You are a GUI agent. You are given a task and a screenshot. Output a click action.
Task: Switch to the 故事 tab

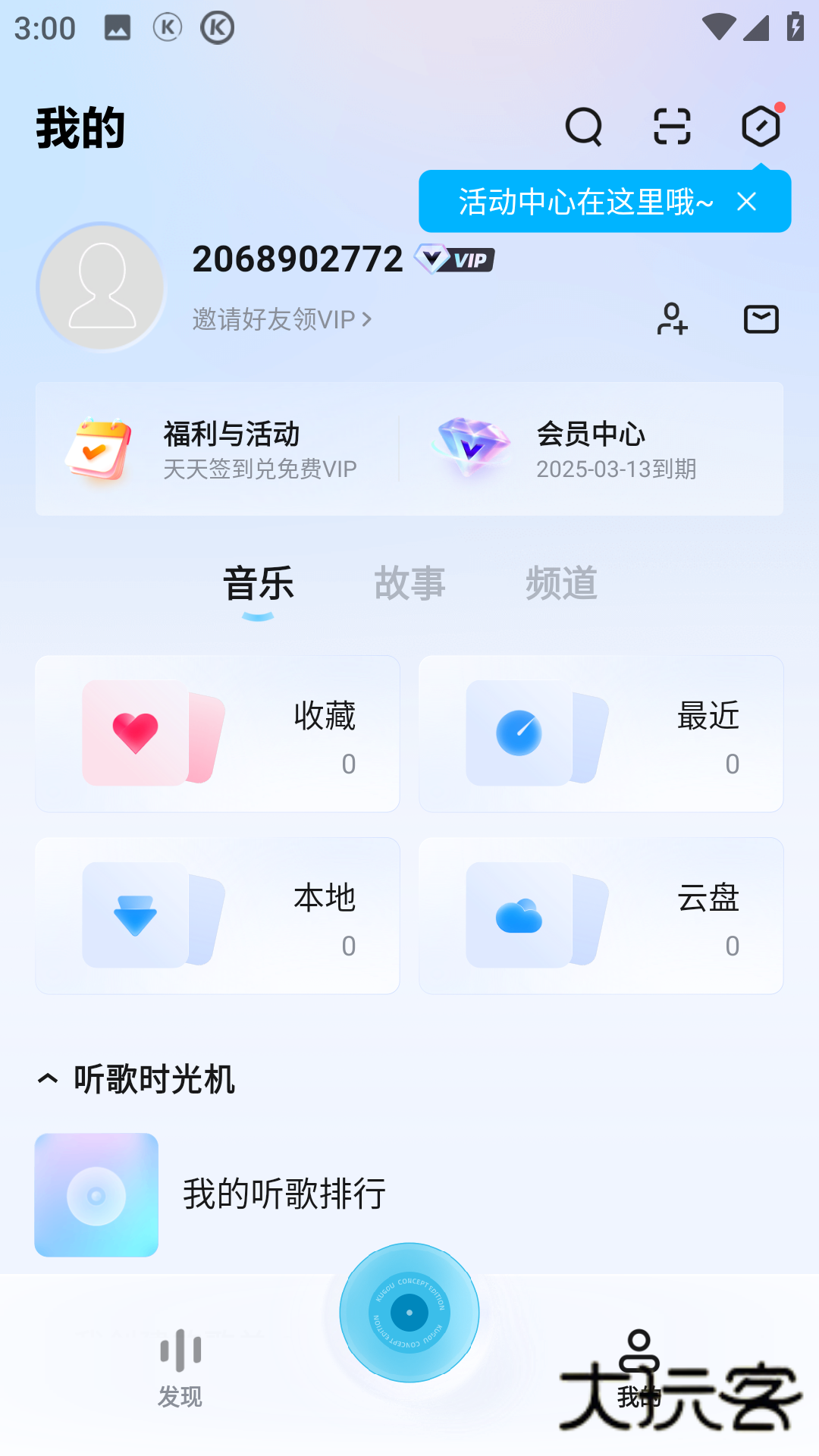[409, 584]
